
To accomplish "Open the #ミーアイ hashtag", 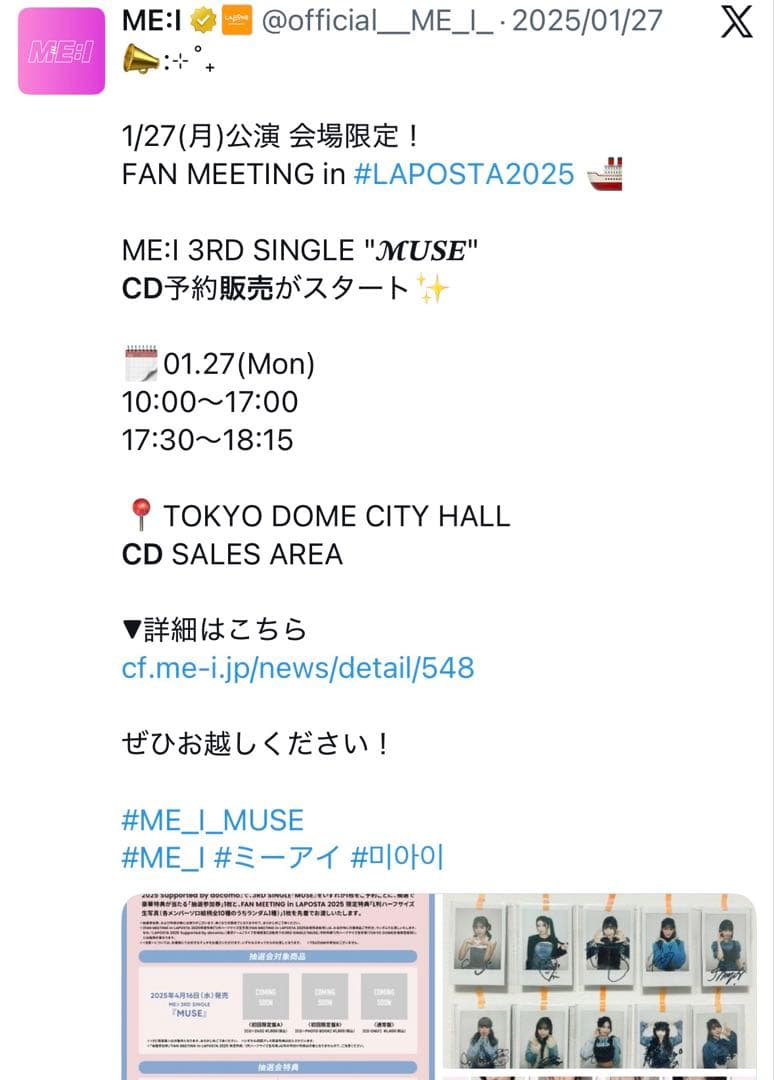I will point(277,858).
